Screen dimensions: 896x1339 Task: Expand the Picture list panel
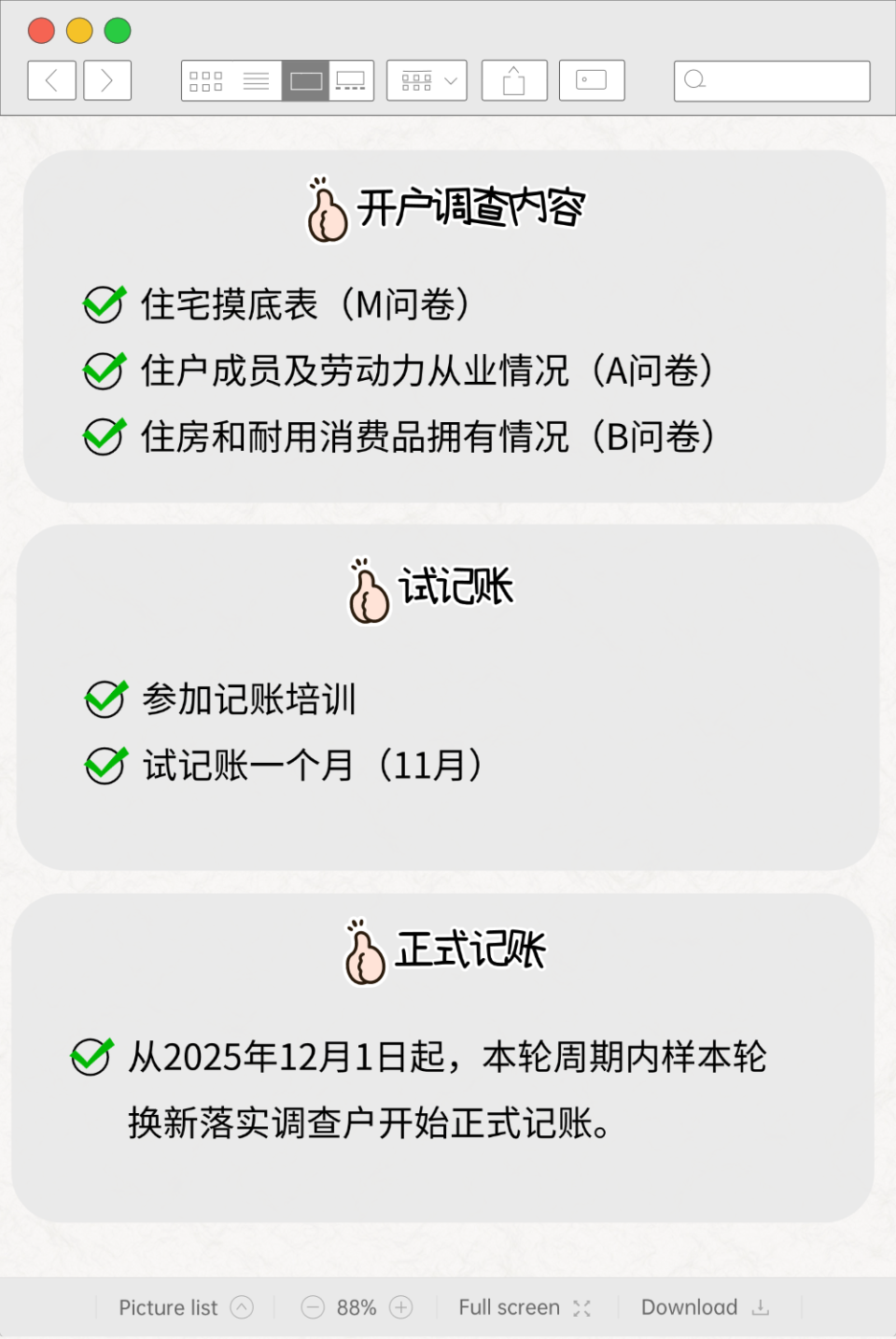[244, 1307]
